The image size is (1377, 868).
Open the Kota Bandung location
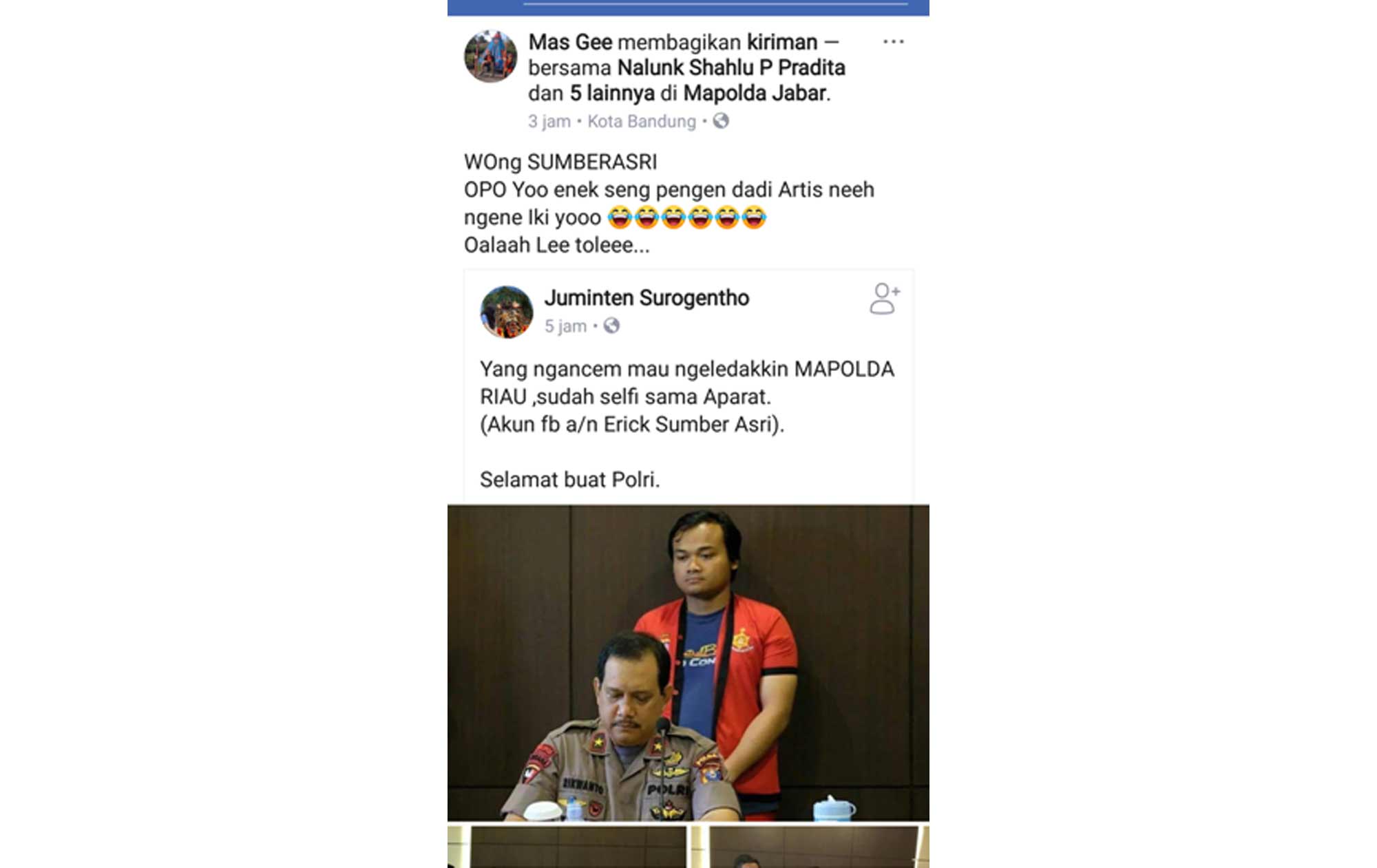(641, 121)
